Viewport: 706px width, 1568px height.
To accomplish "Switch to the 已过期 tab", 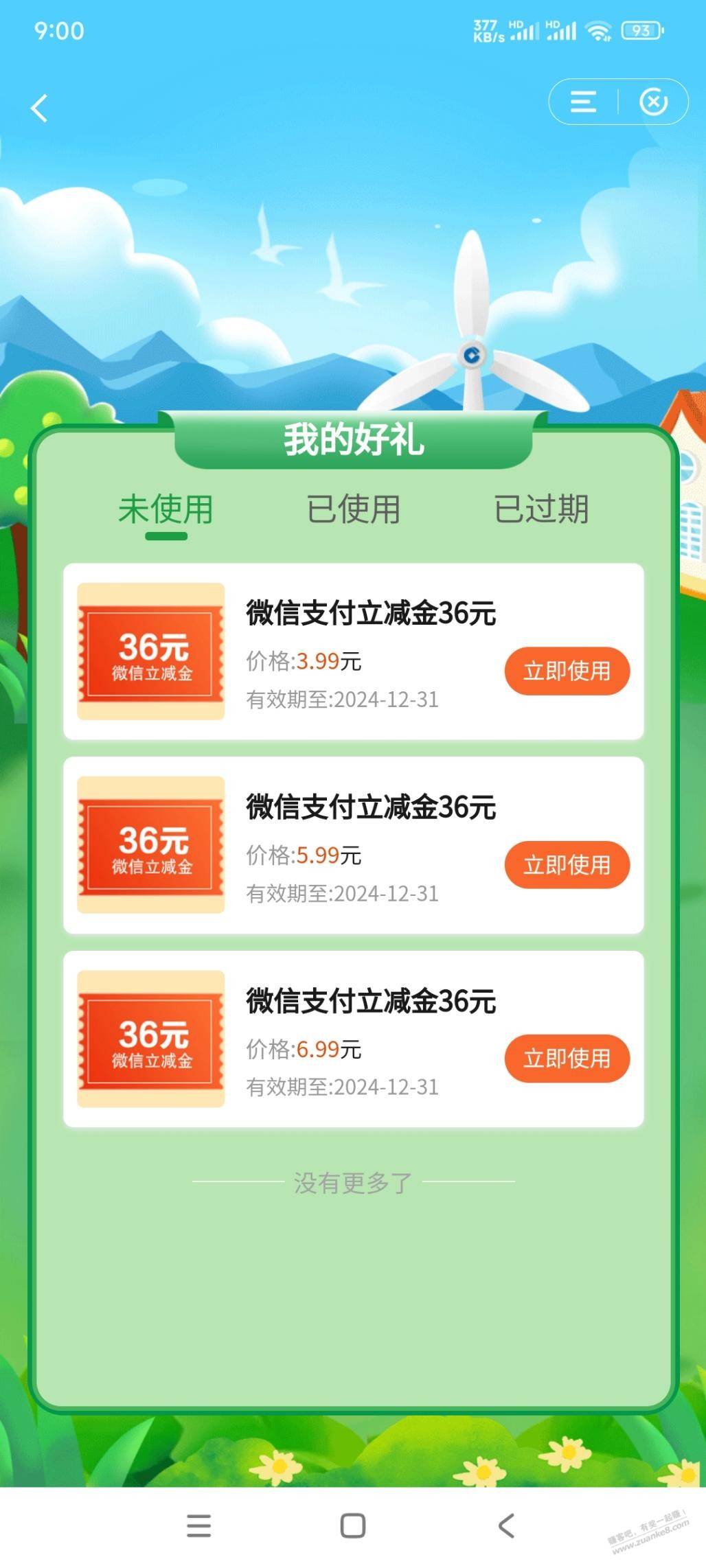I will pos(541,509).
